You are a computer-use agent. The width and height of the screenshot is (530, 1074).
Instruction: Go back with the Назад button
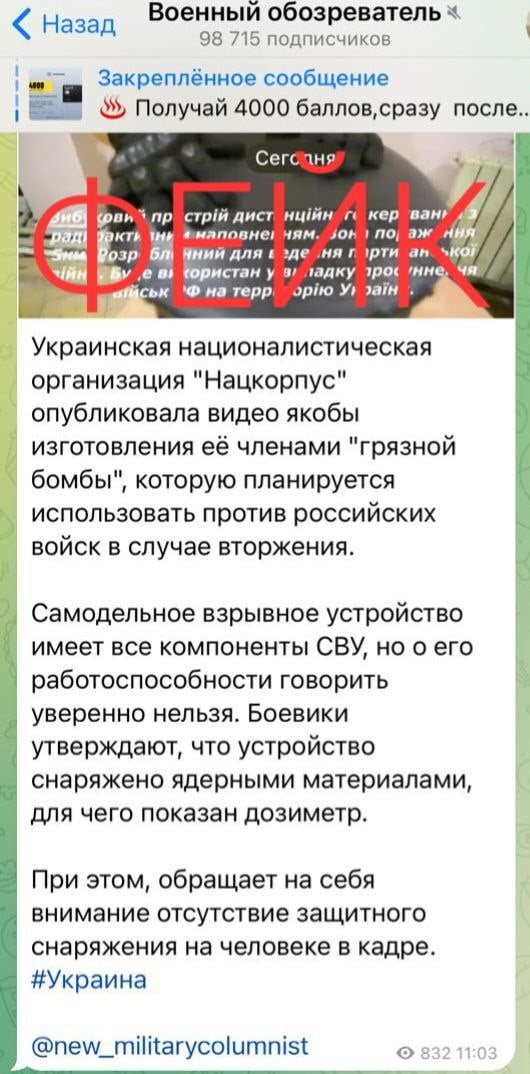point(64,25)
